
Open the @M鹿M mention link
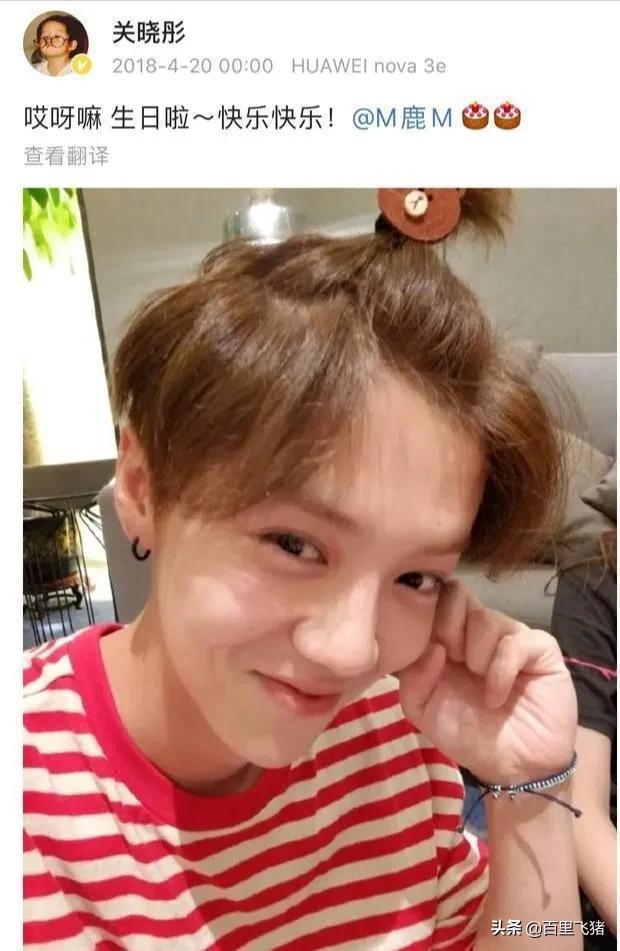coord(402,118)
